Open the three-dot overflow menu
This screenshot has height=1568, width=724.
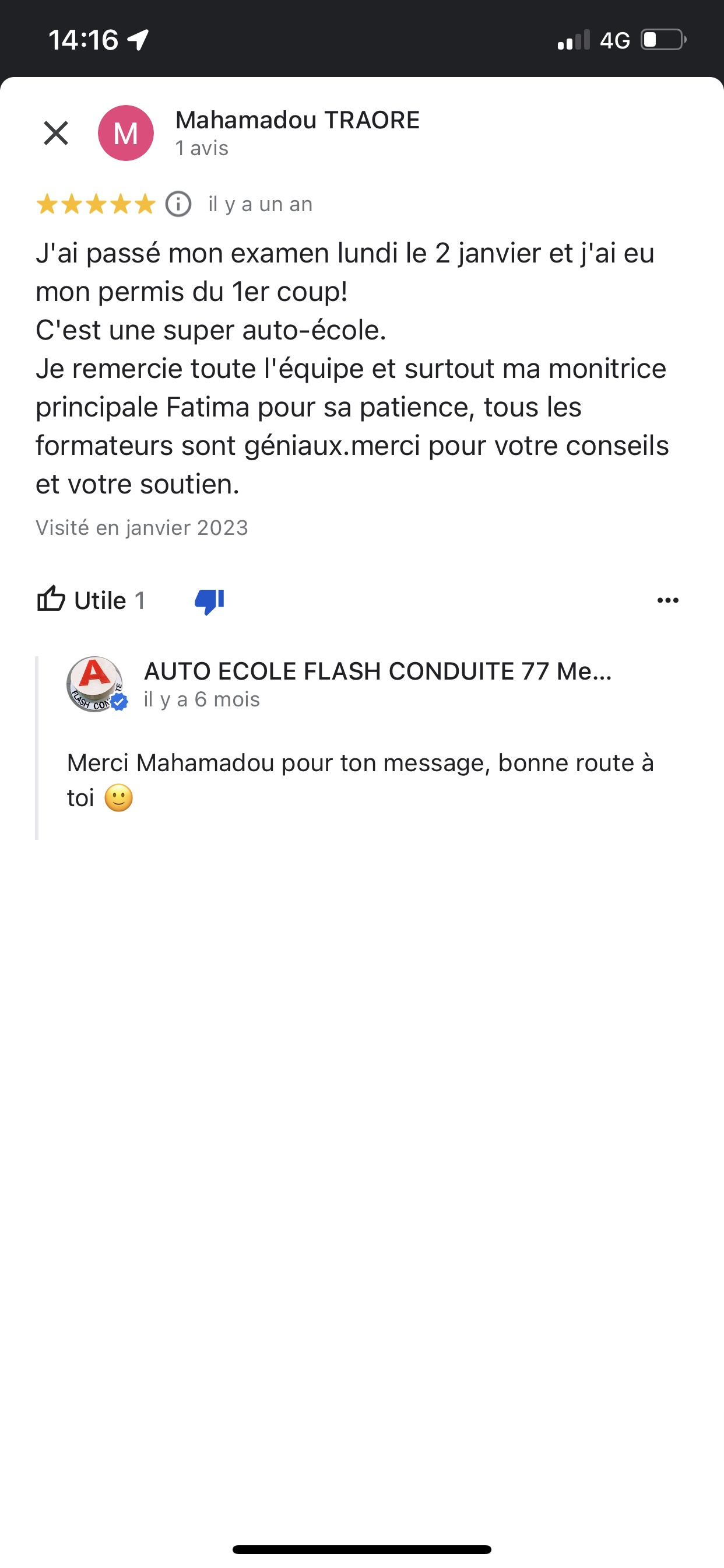coord(667,600)
